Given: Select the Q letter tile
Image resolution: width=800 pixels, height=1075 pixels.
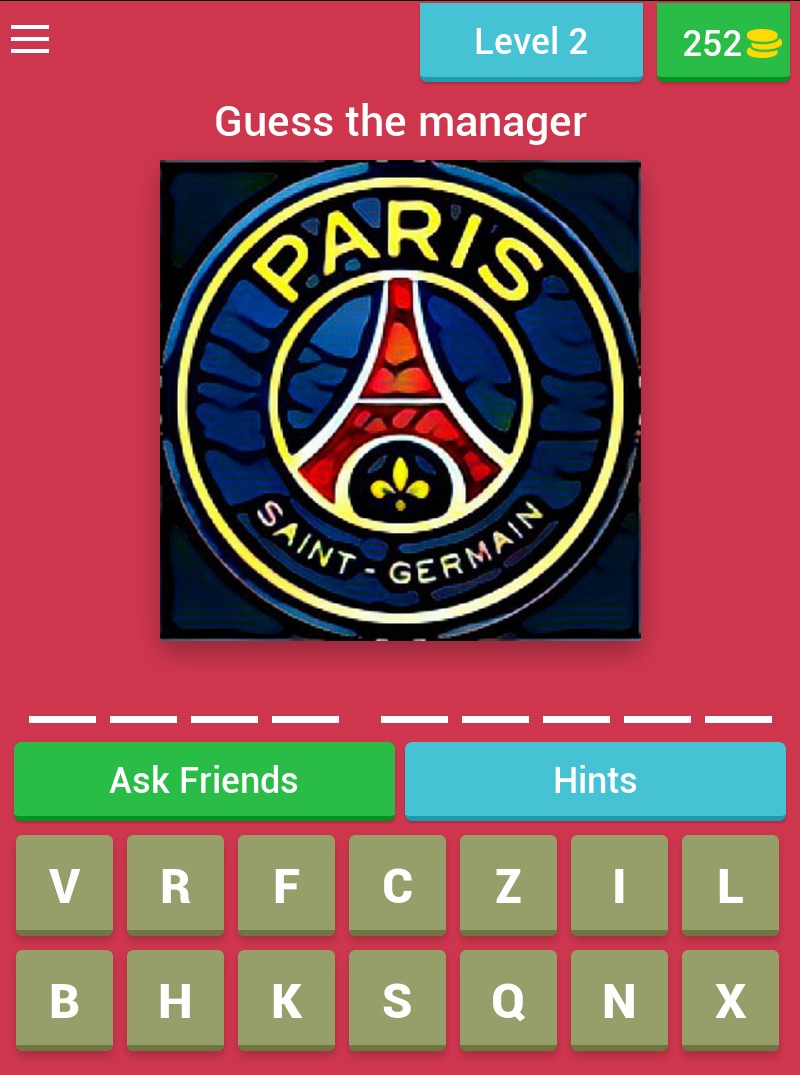Looking at the screenshot, I should tap(508, 1000).
